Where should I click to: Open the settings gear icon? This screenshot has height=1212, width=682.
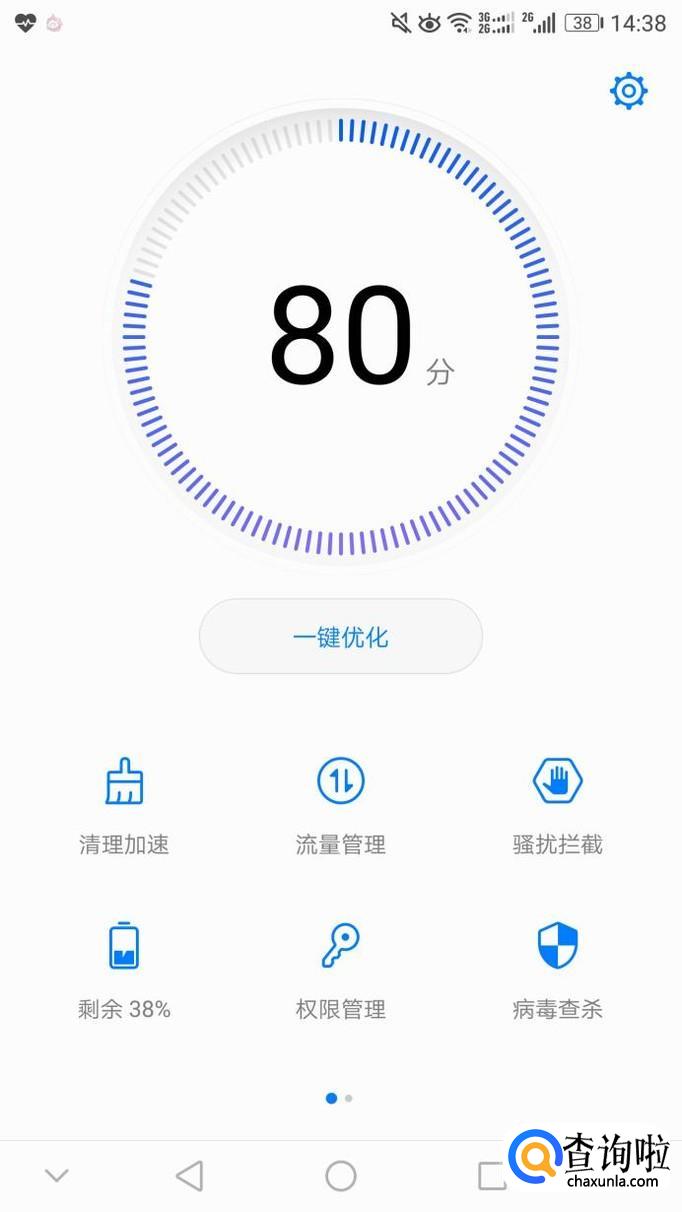[628, 92]
